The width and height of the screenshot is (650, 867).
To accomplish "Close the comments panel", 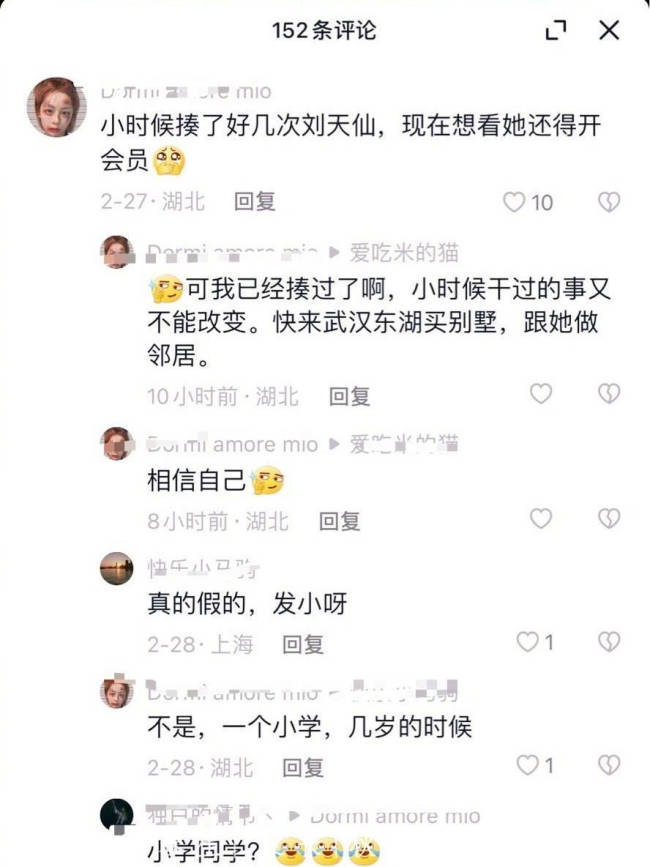I will click(x=609, y=31).
